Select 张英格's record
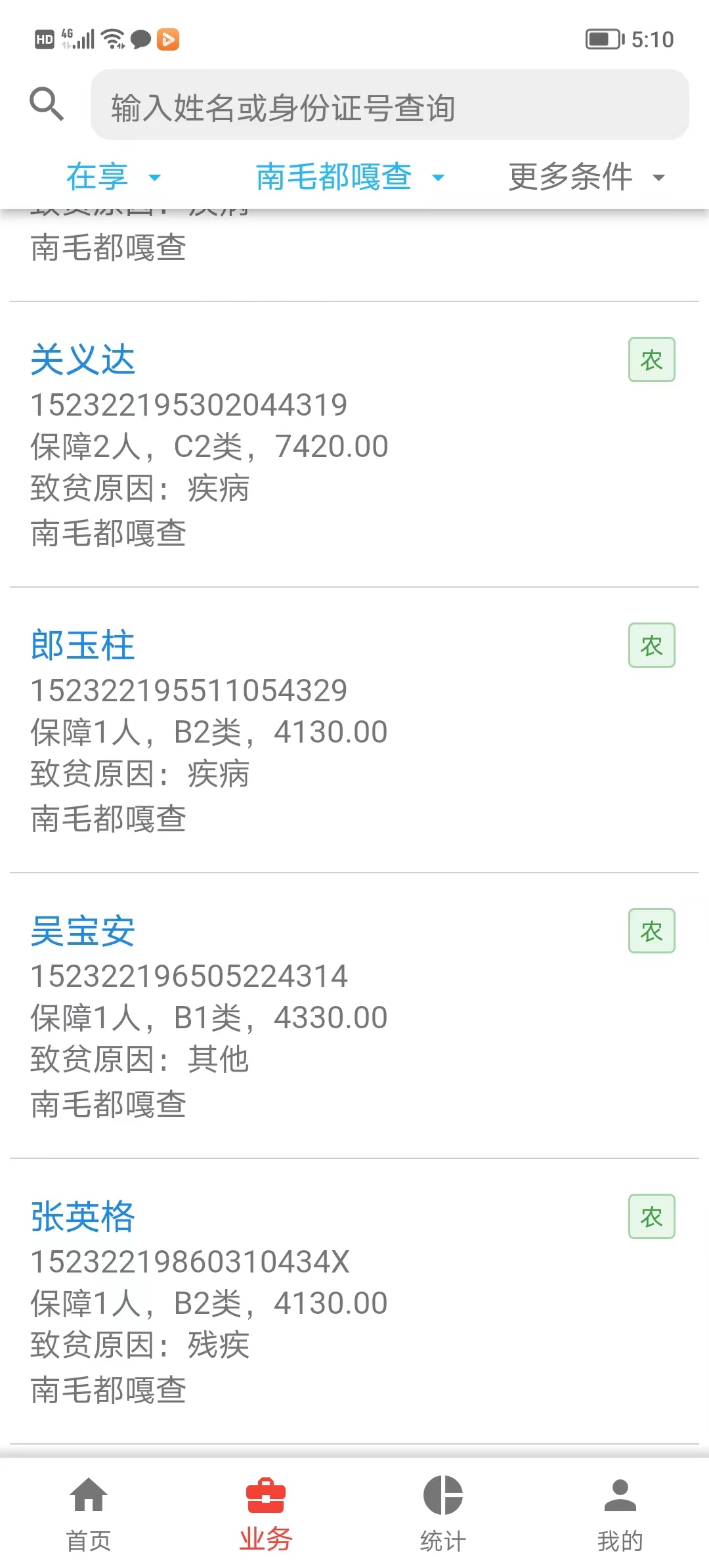Image resolution: width=709 pixels, height=1568 pixels. [x=354, y=1301]
